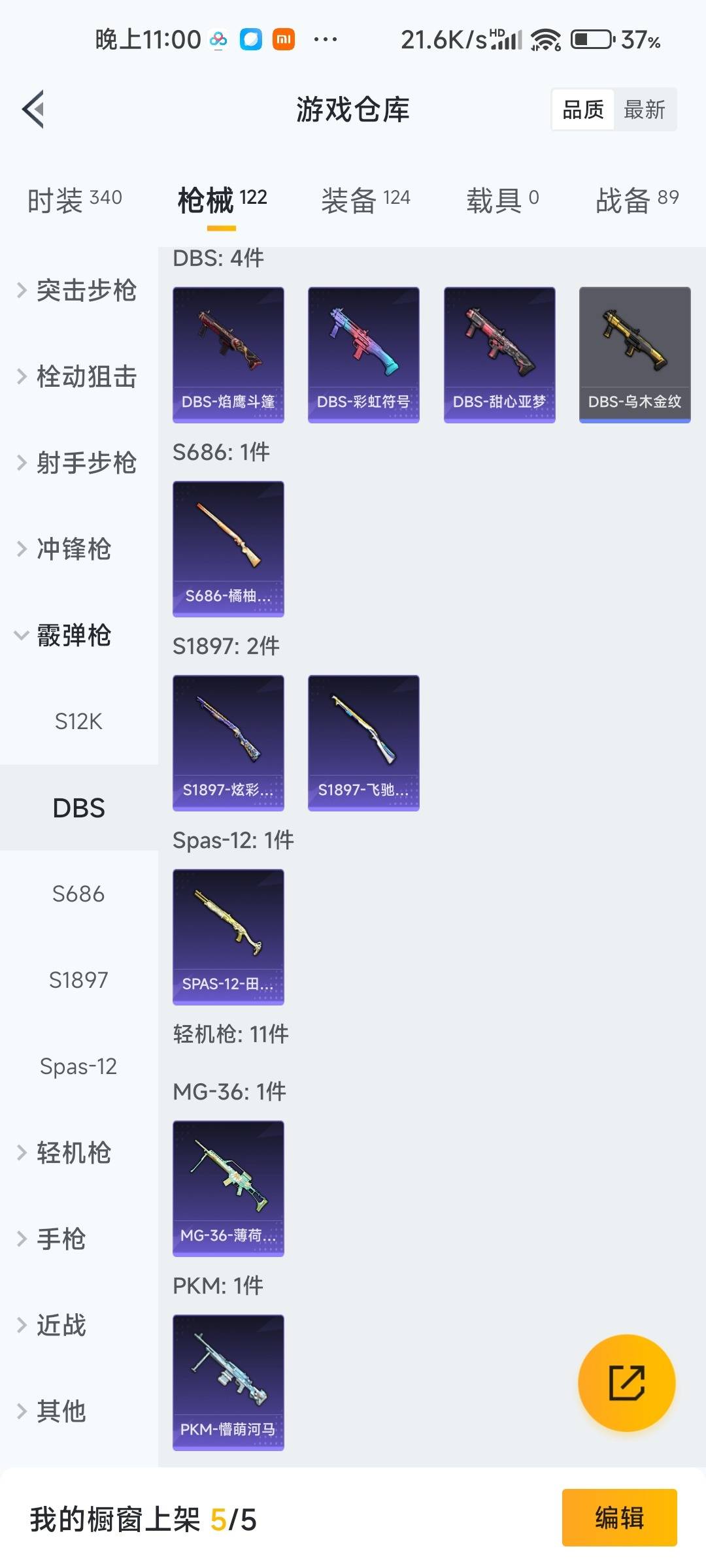706x1568 pixels.
Task: Select 品质 sorting mode
Action: (x=584, y=109)
